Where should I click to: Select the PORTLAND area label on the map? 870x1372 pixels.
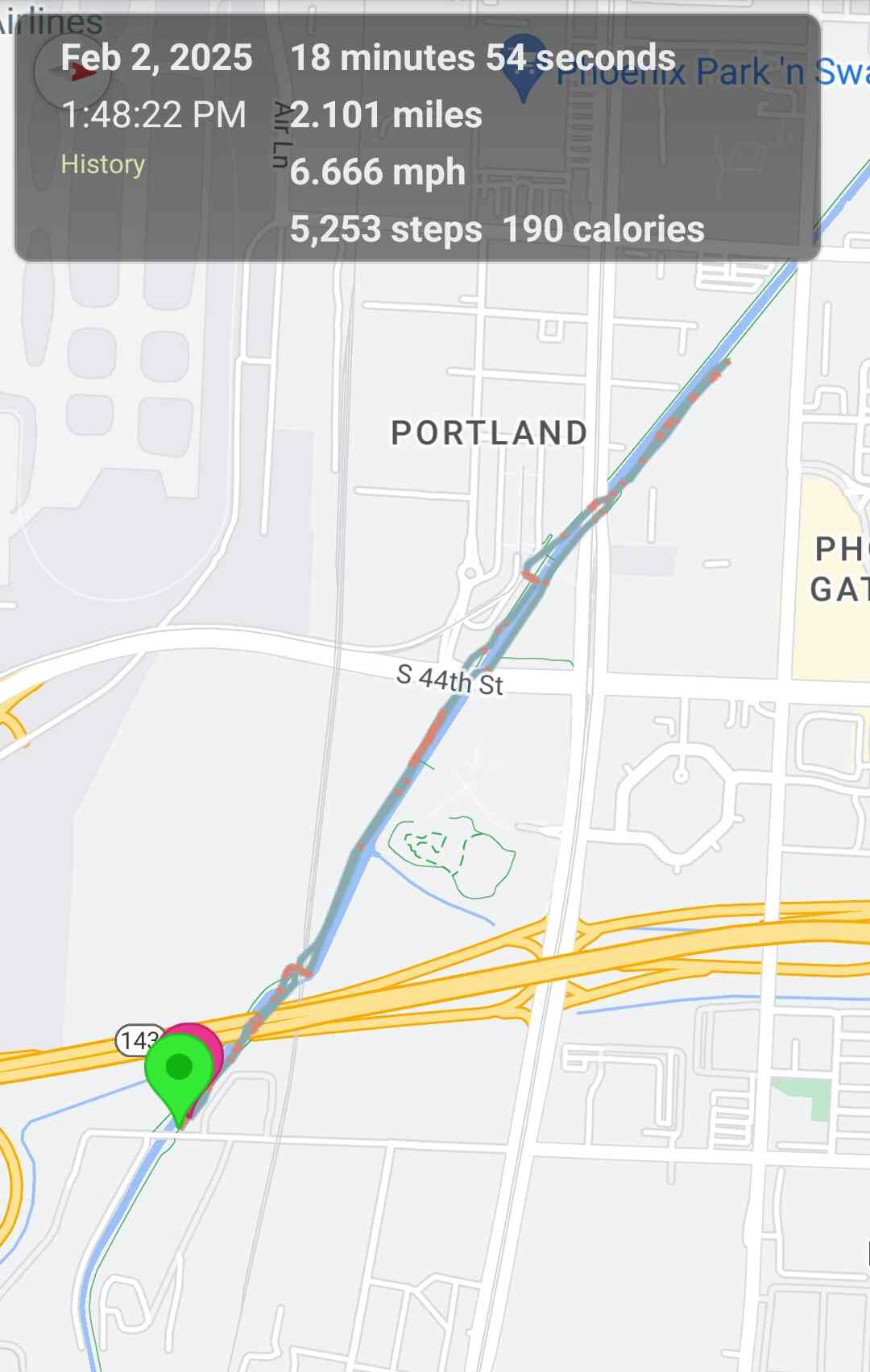point(488,433)
